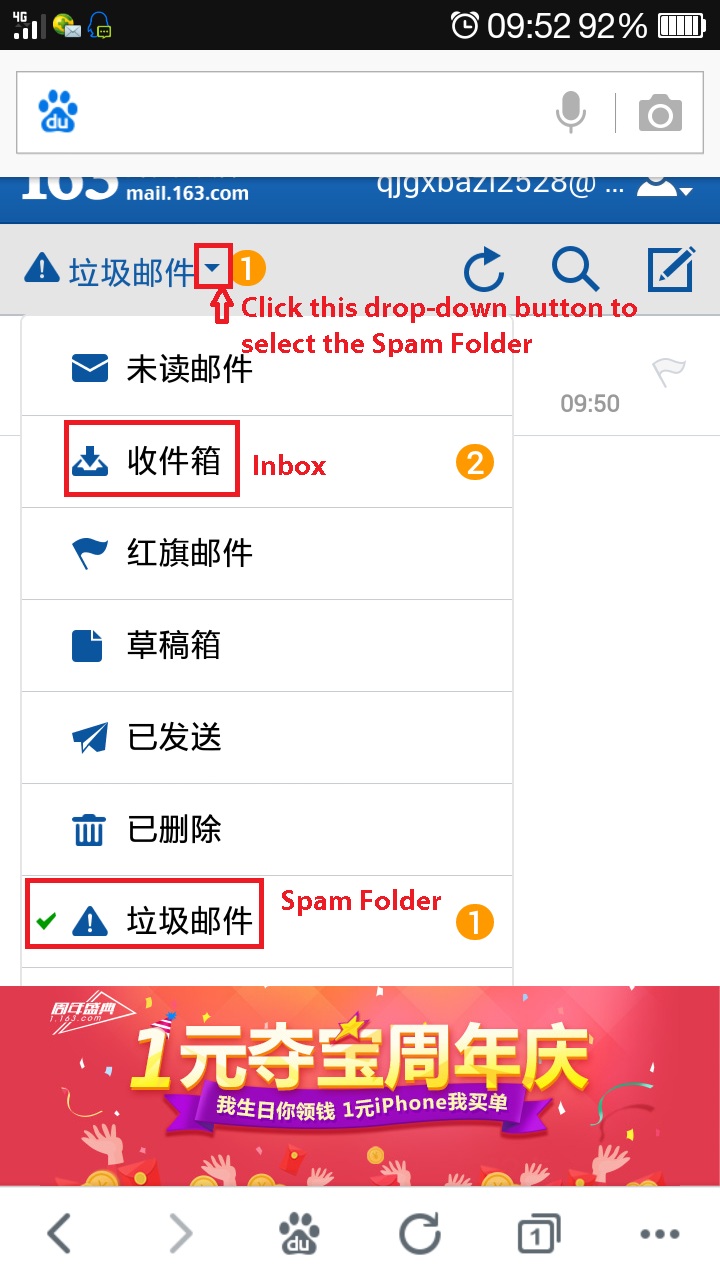Open camera search with the camera icon

(660, 113)
